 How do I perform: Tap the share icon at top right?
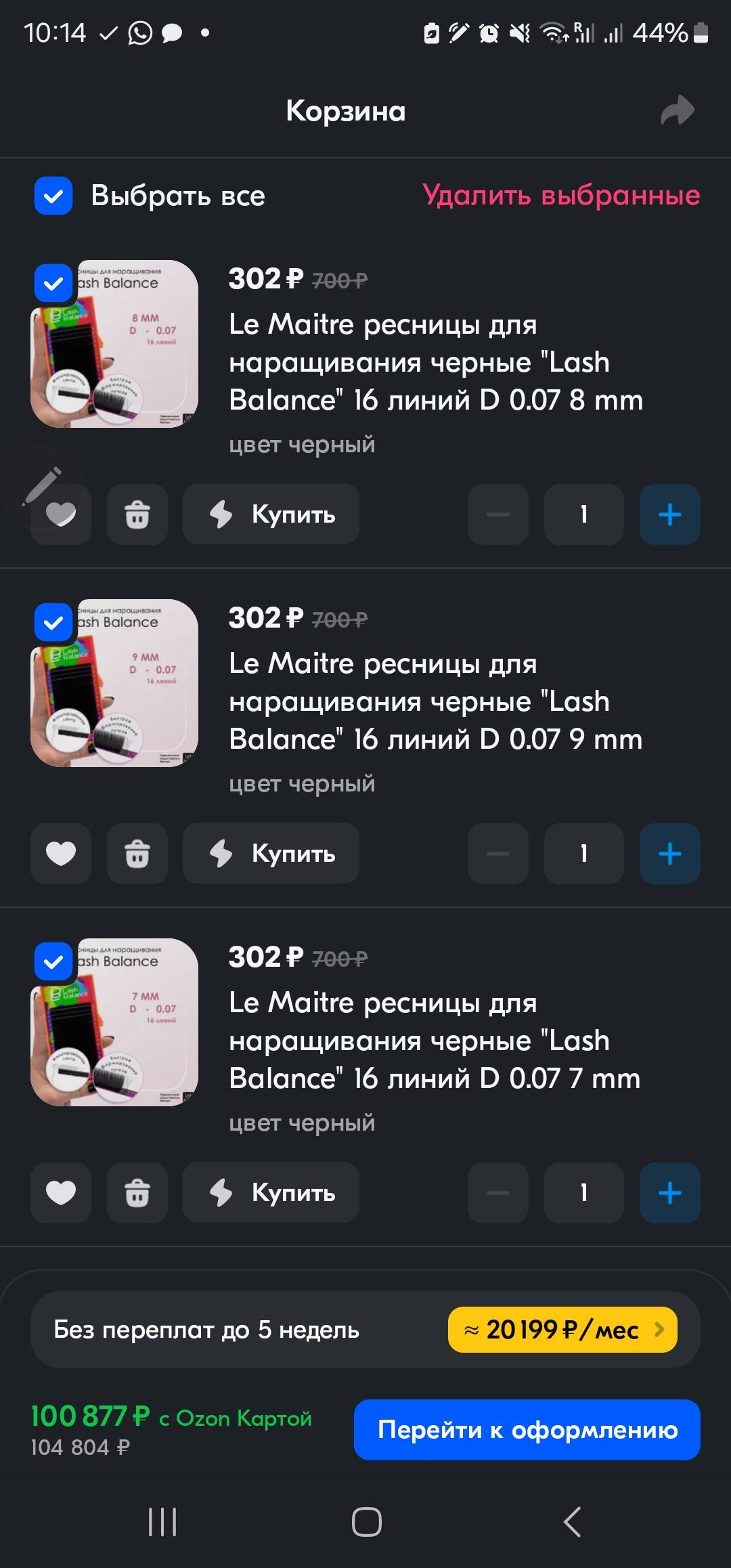(678, 109)
